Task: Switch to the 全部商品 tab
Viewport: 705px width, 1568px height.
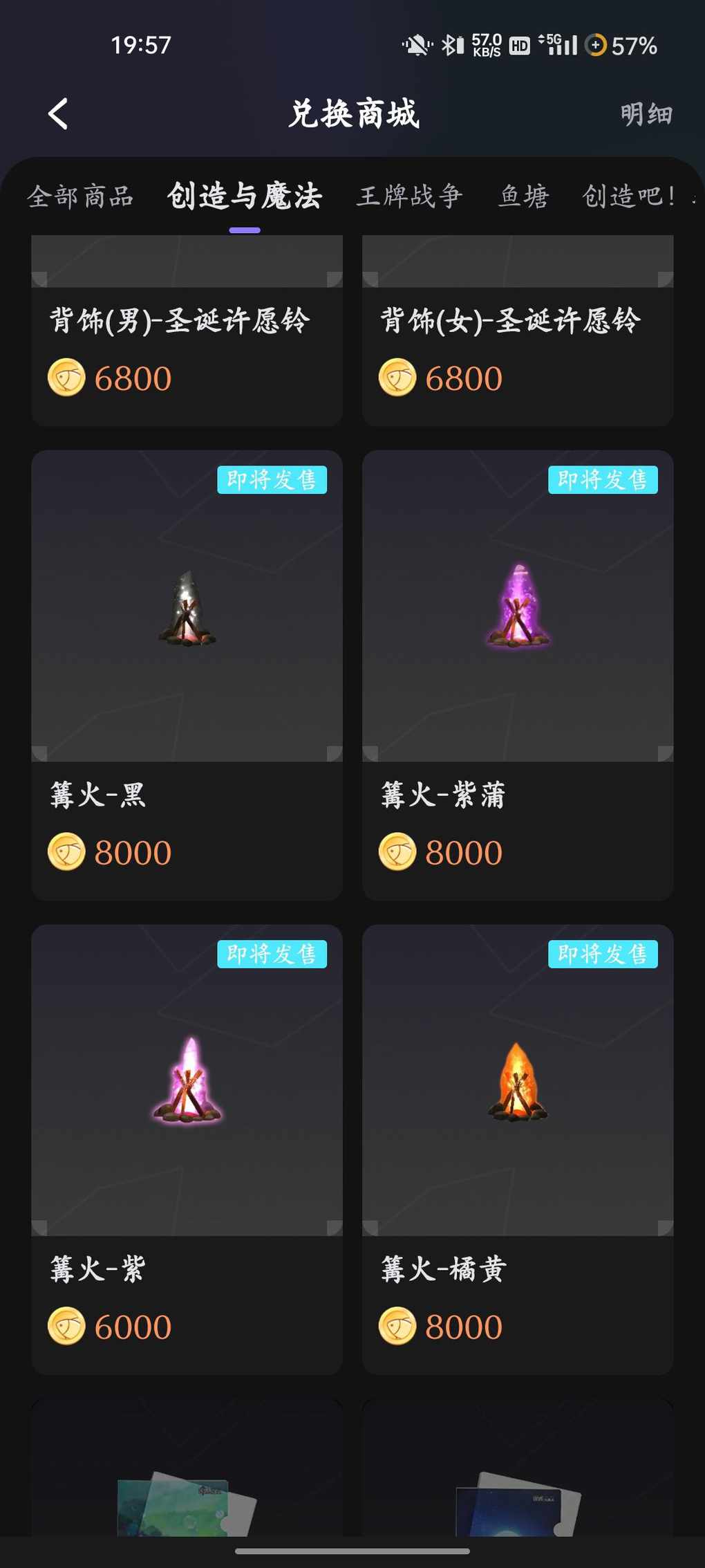Action: point(80,196)
